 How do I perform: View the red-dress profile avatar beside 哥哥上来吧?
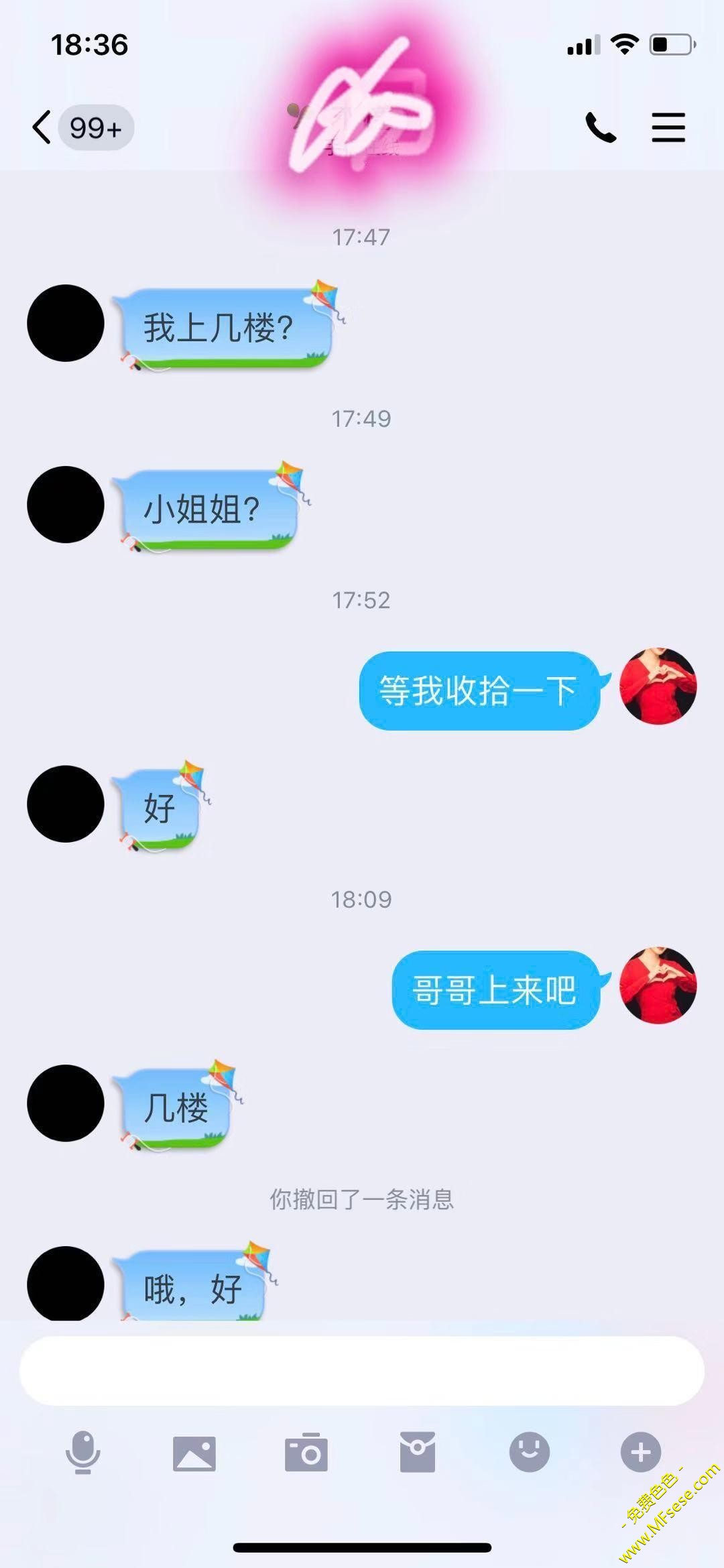coord(658,985)
